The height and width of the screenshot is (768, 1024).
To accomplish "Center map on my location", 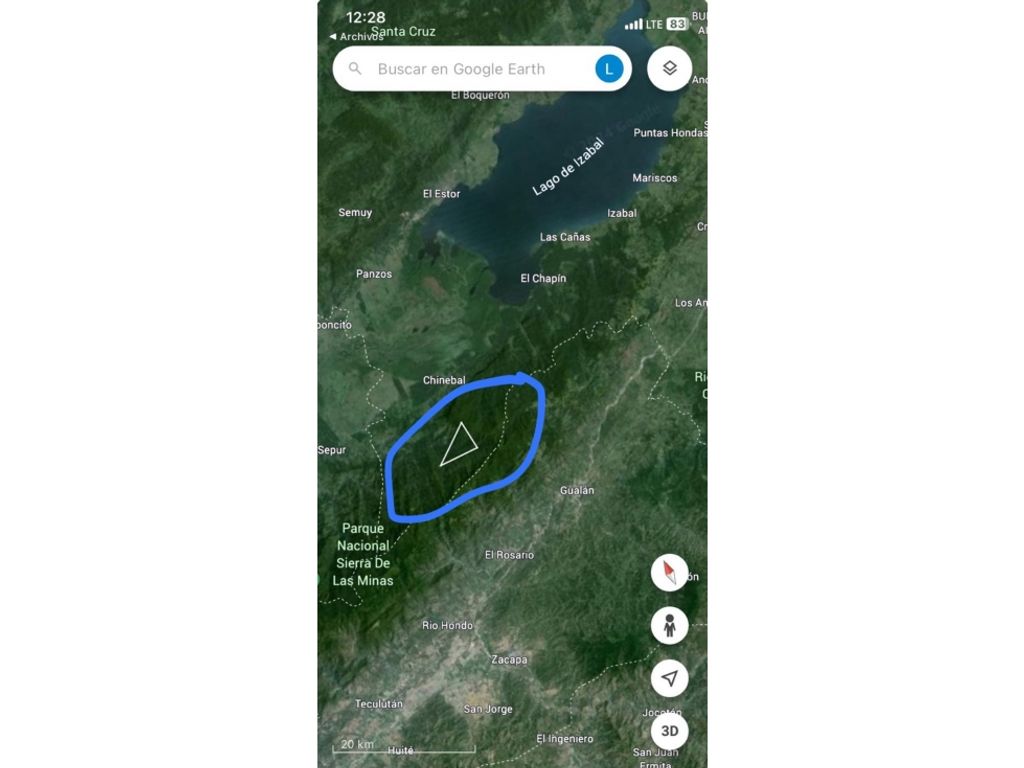I will pyautogui.click(x=670, y=679).
